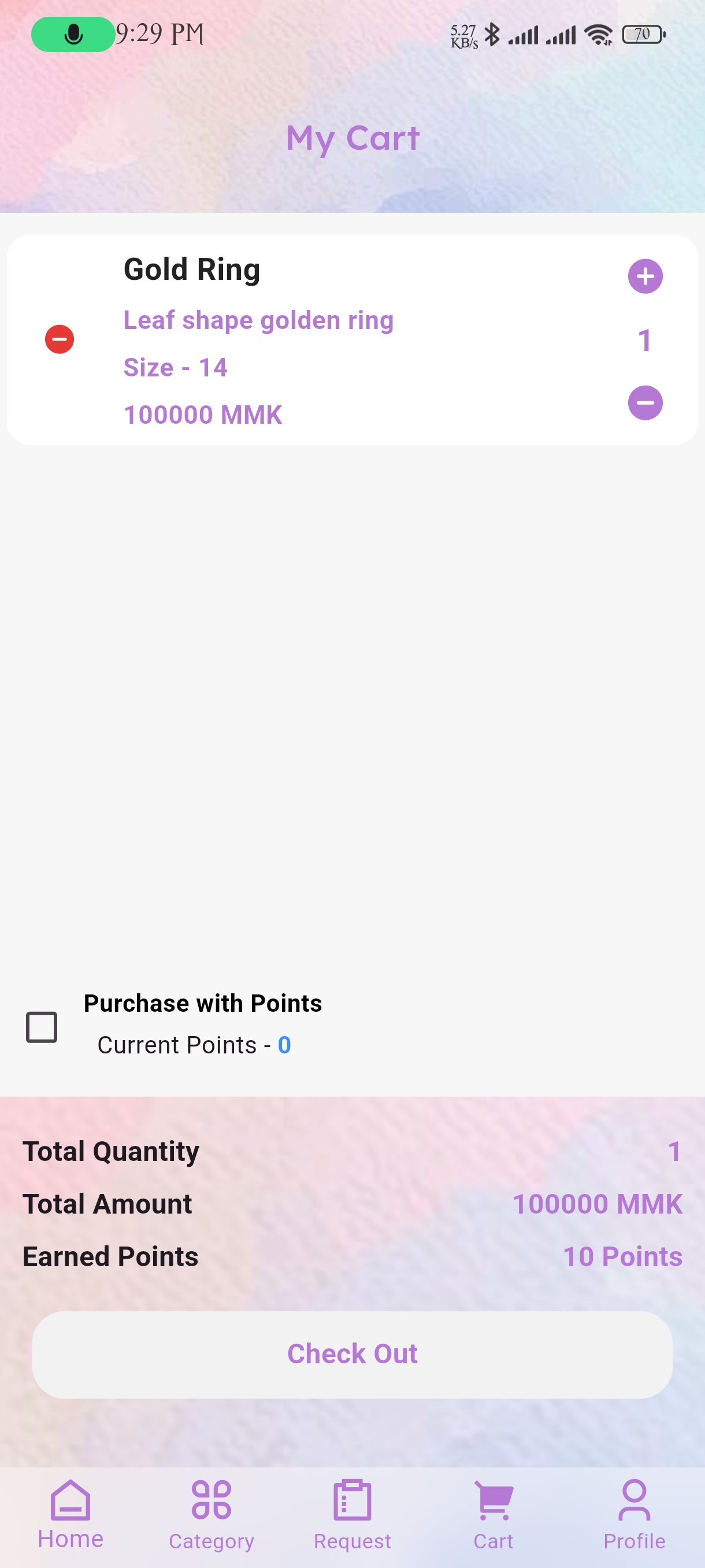Switch to the Category tab

pyautogui.click(x=211, y=1515)
